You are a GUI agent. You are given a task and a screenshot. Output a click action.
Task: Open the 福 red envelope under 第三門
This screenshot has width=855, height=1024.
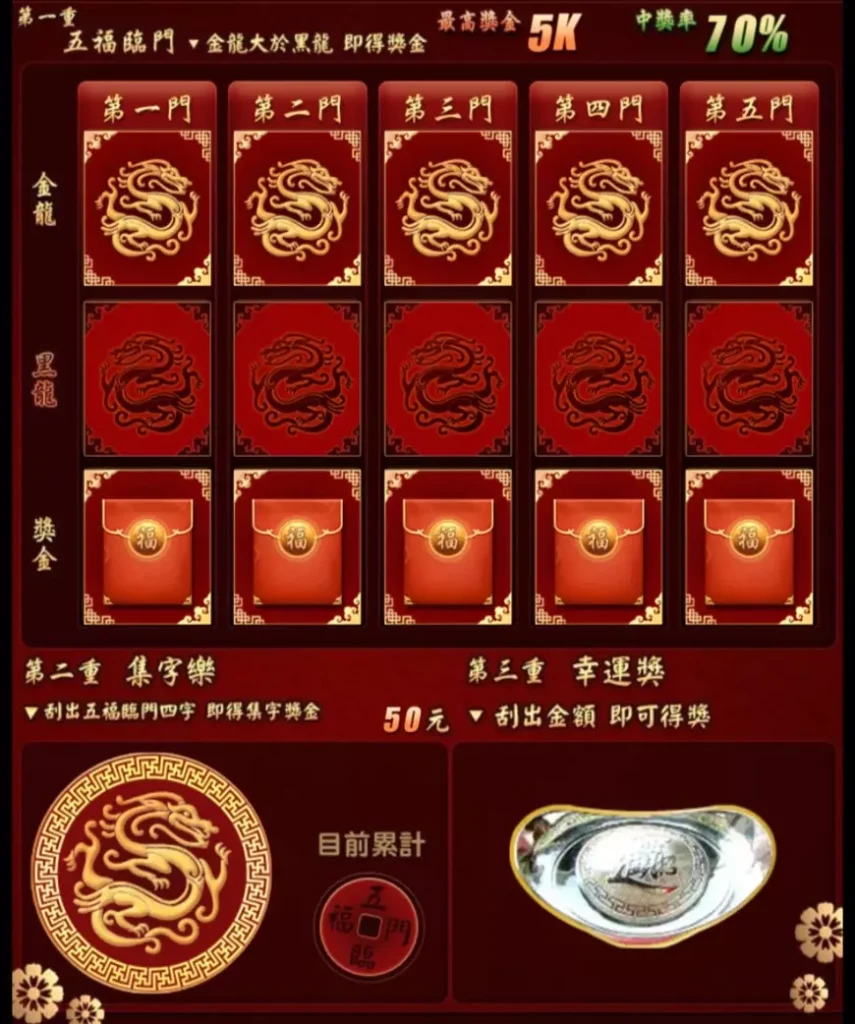(x=448, y=548)
